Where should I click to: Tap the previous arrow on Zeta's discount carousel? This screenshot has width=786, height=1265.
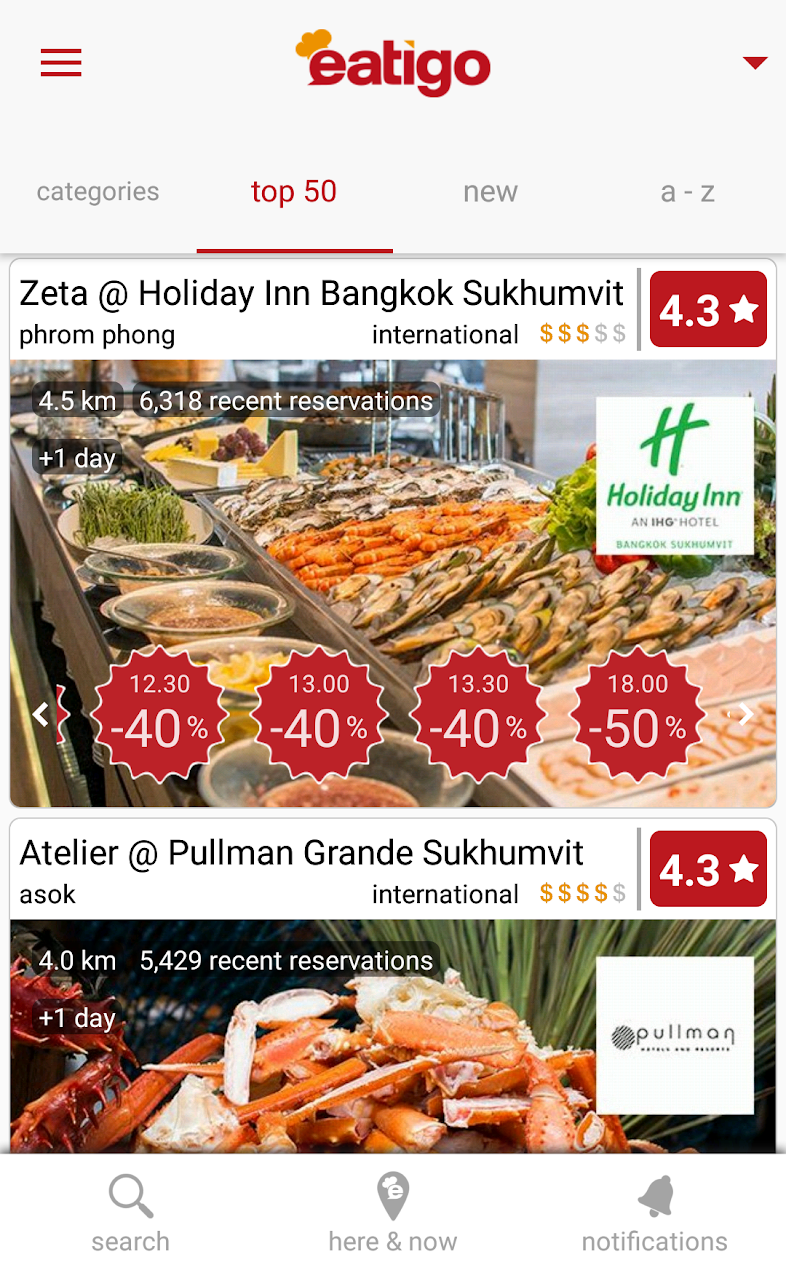point(41,714)
